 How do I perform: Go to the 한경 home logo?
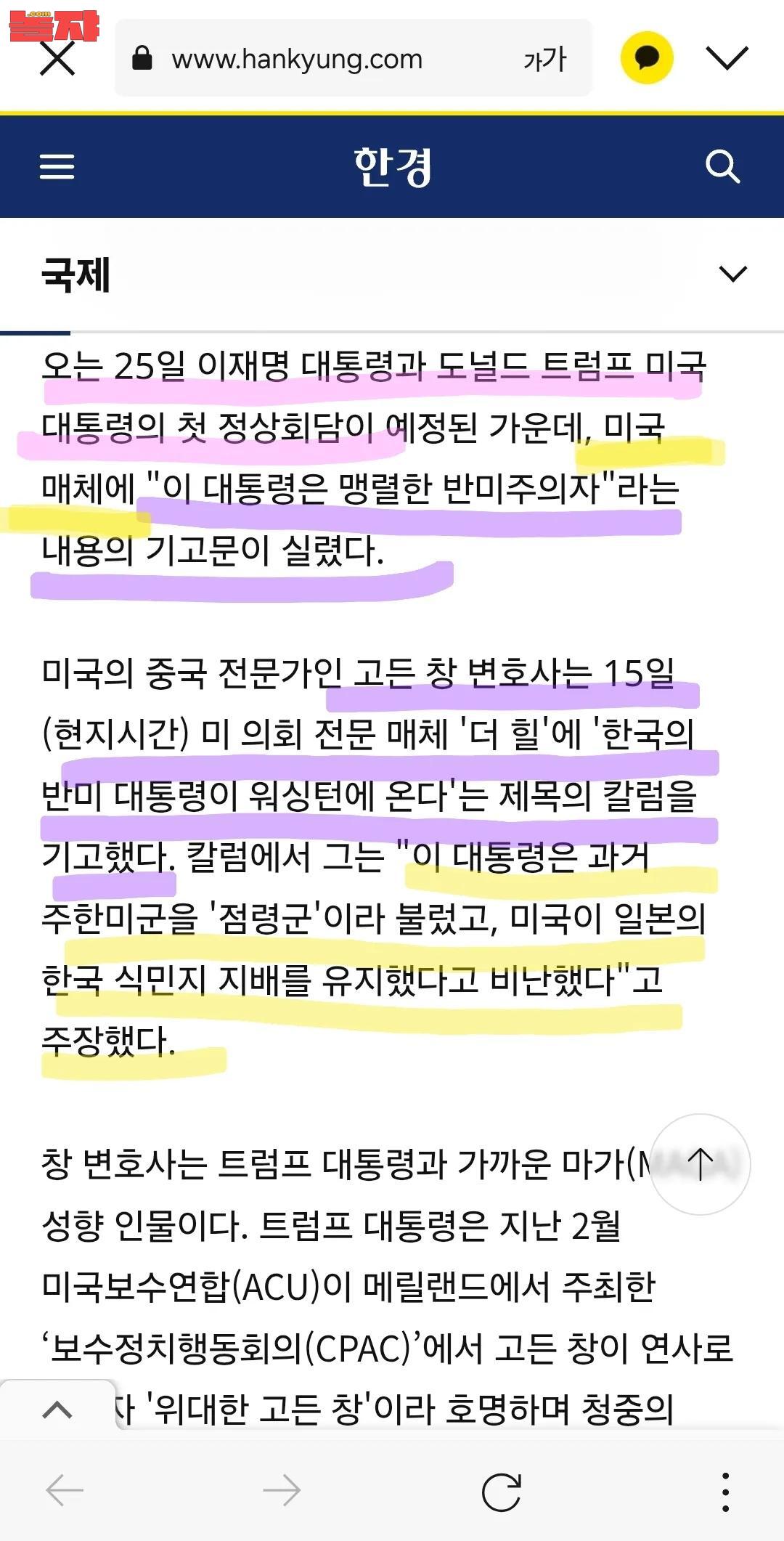(392, 166)
